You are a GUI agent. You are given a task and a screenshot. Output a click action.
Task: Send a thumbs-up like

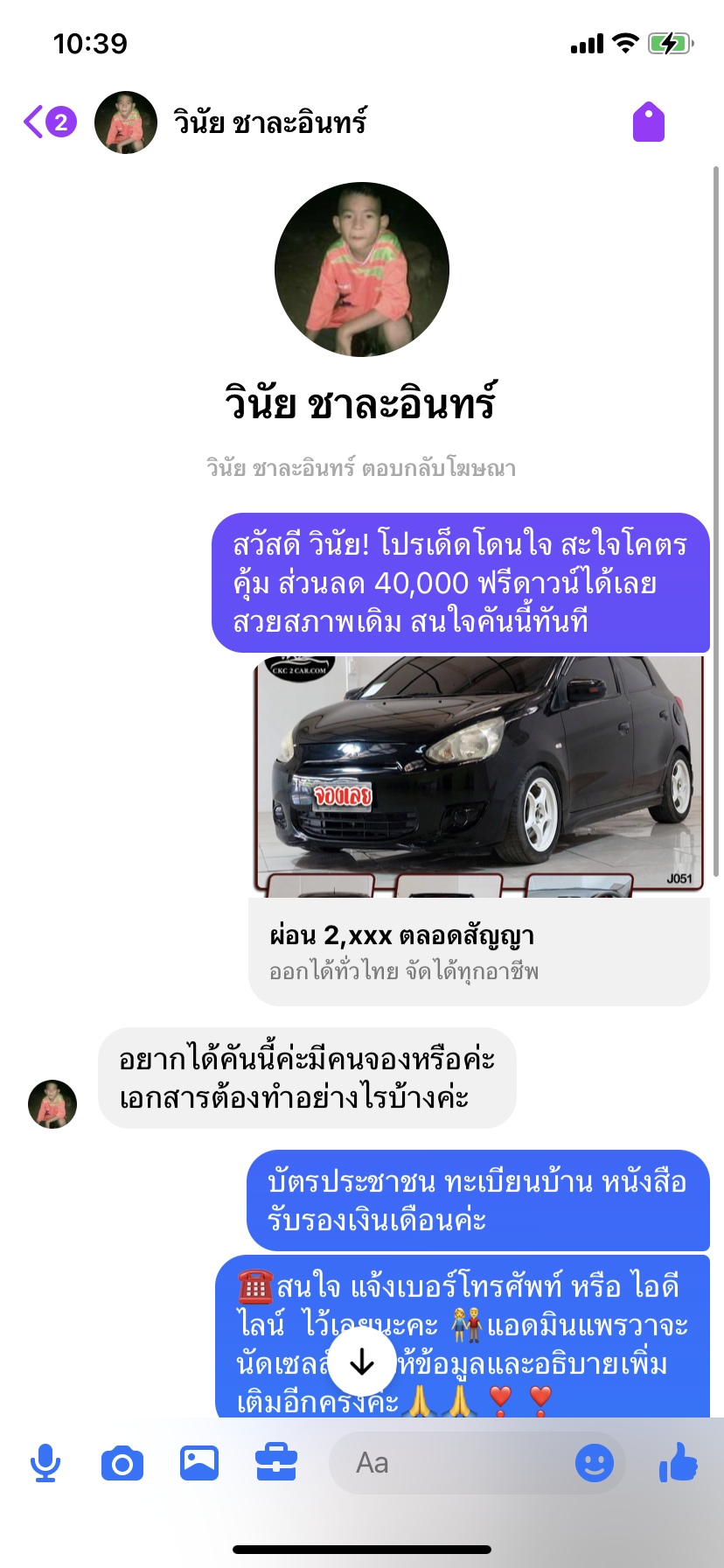[679, 1462]
